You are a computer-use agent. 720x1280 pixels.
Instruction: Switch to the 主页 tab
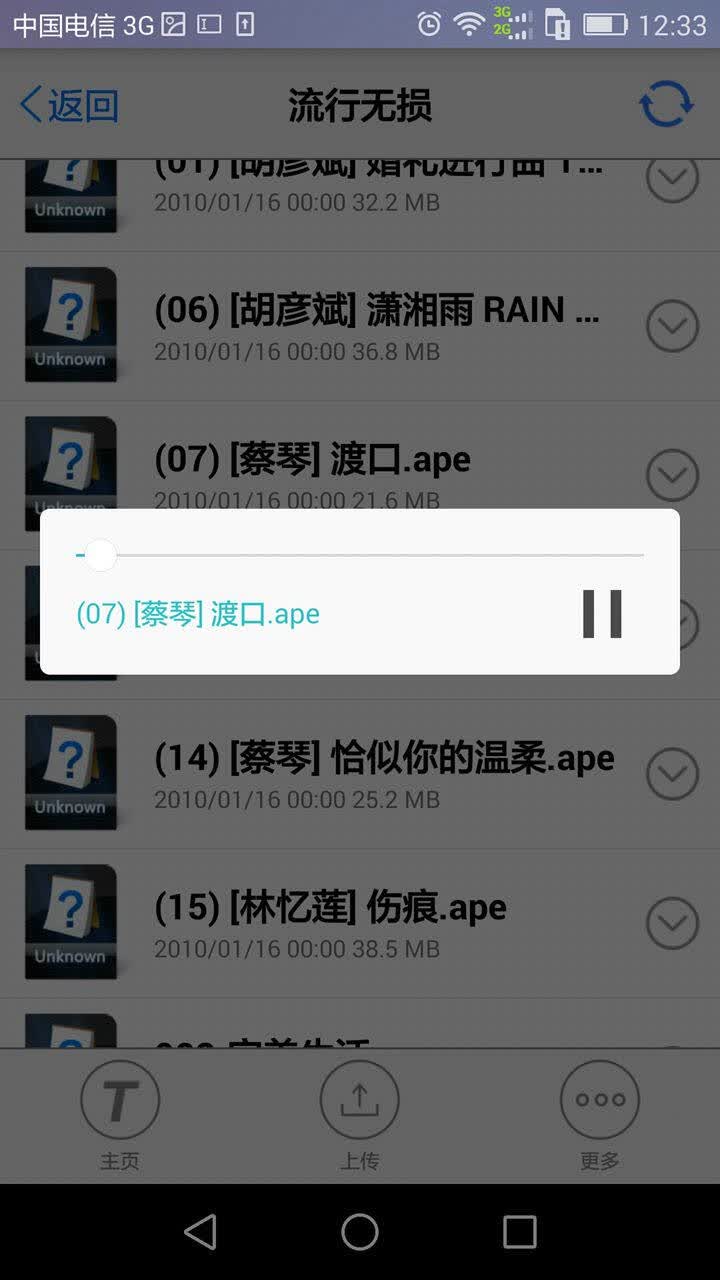120,1116
